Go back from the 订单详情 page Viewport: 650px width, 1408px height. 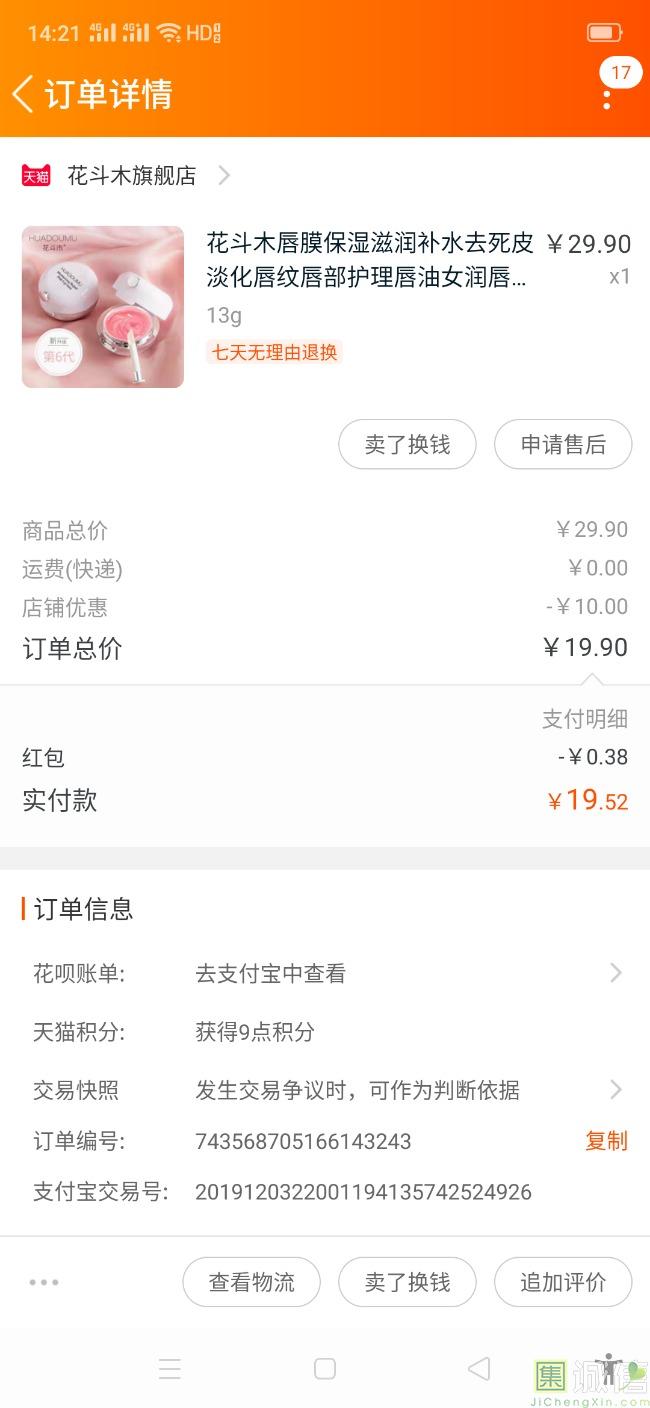point(24,94)
